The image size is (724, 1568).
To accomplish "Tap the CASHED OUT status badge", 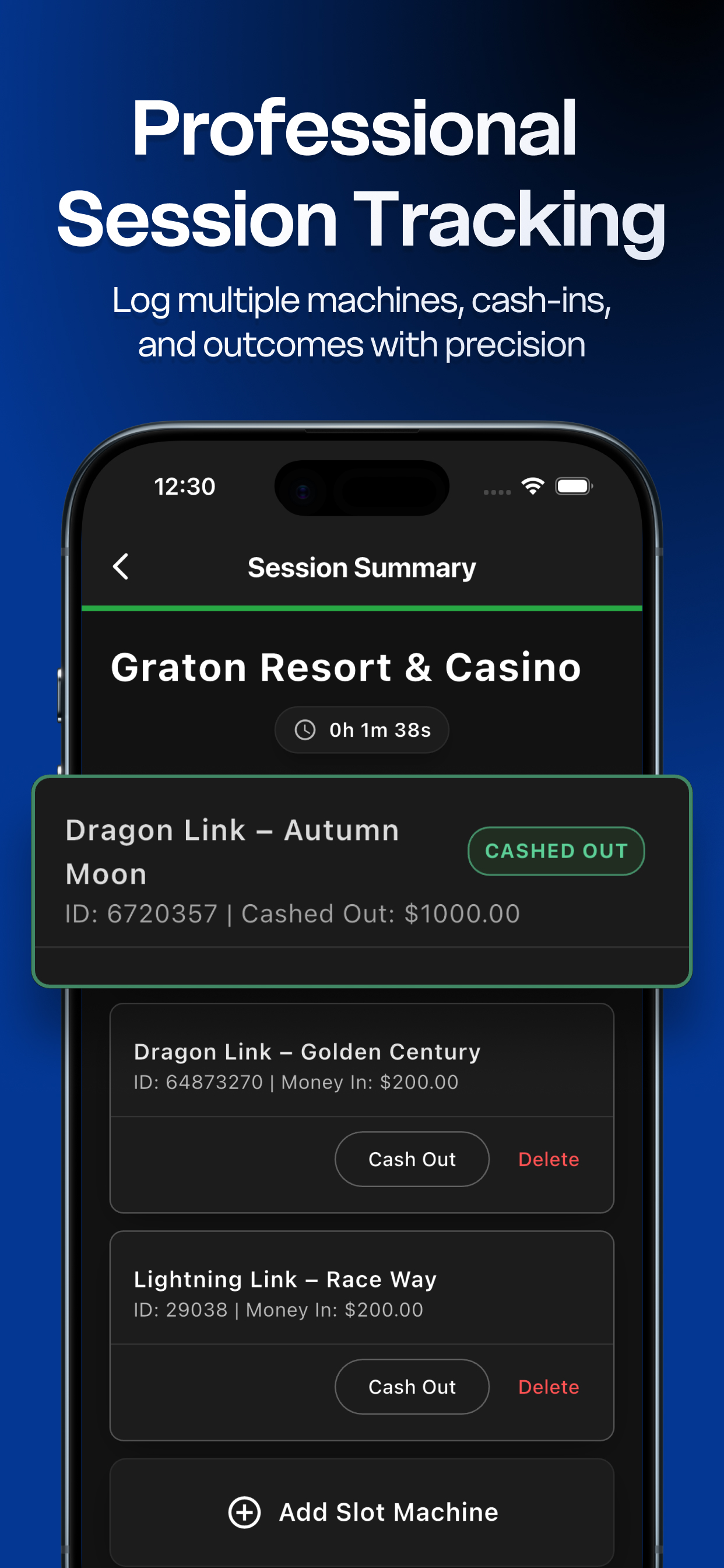I will click(x=555, y=851).
